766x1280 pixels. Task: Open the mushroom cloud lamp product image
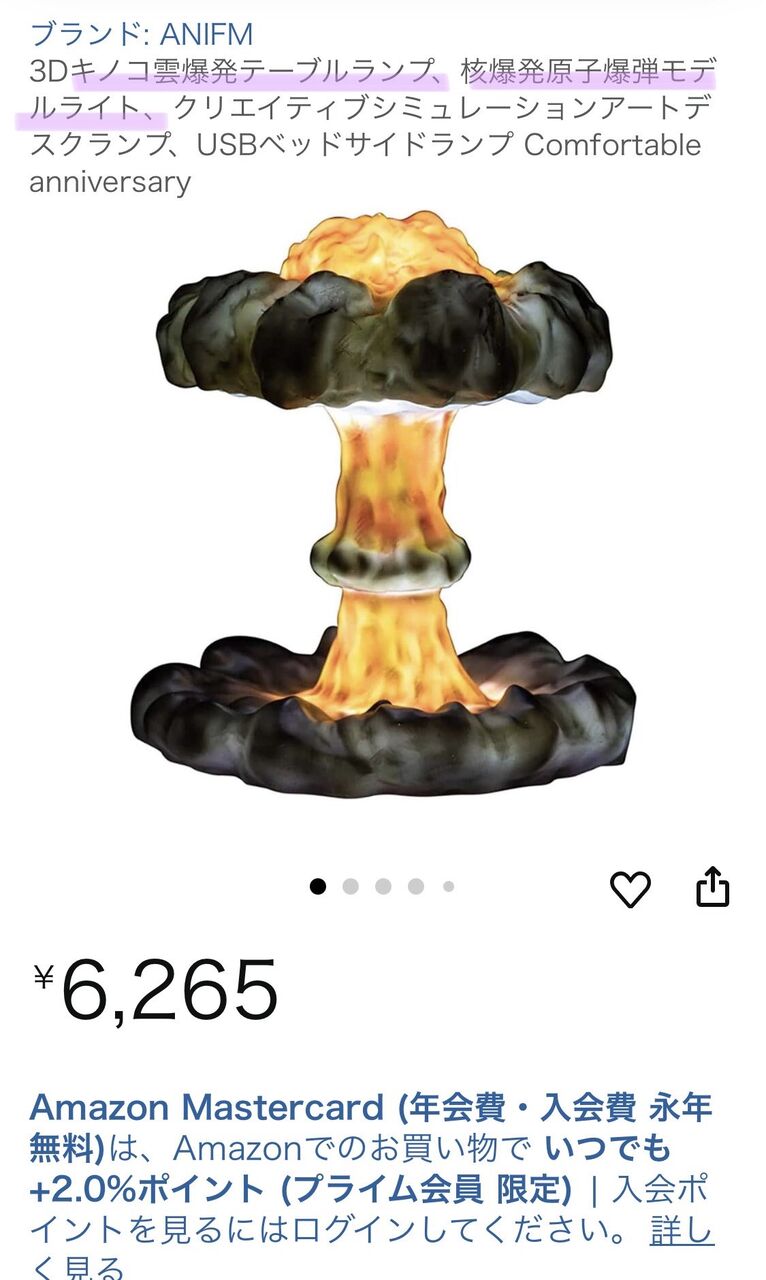383,505
